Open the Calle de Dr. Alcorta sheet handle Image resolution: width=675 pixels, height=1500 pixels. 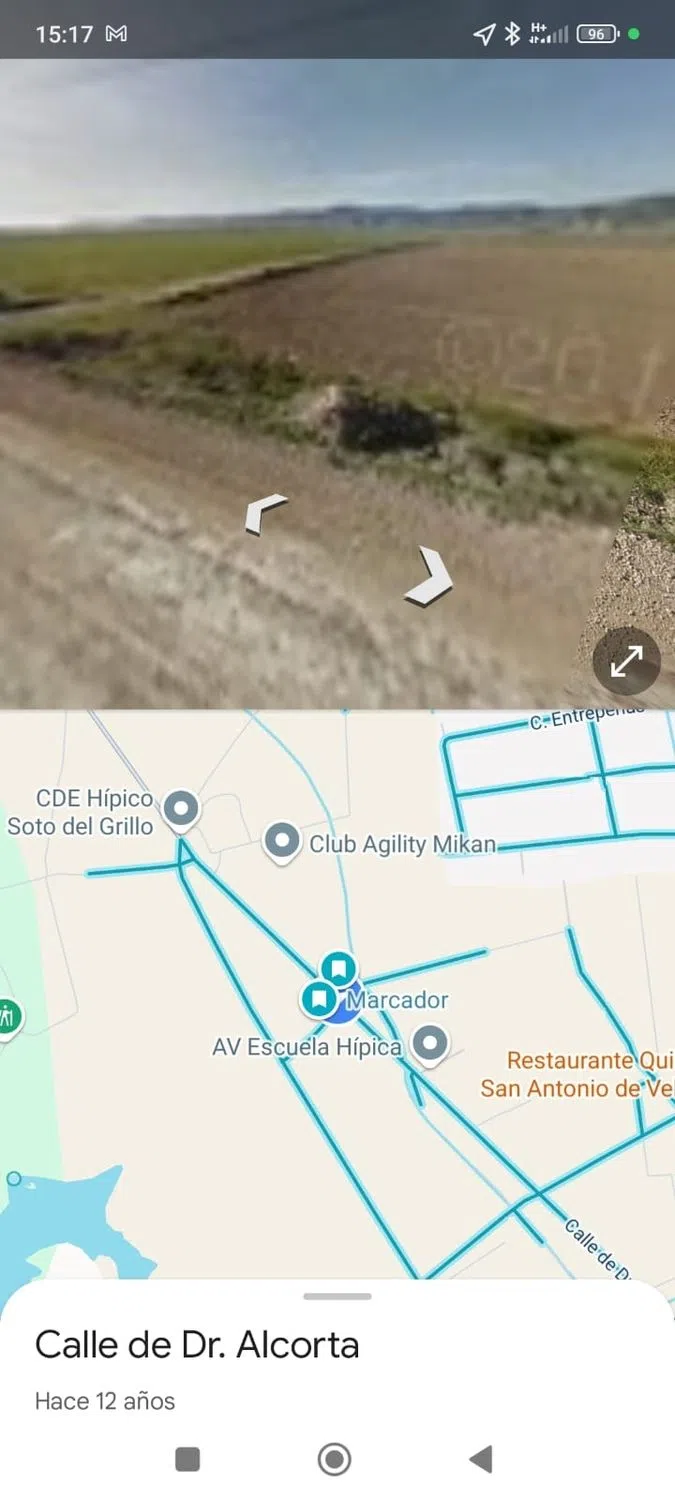pos(337,1297)
